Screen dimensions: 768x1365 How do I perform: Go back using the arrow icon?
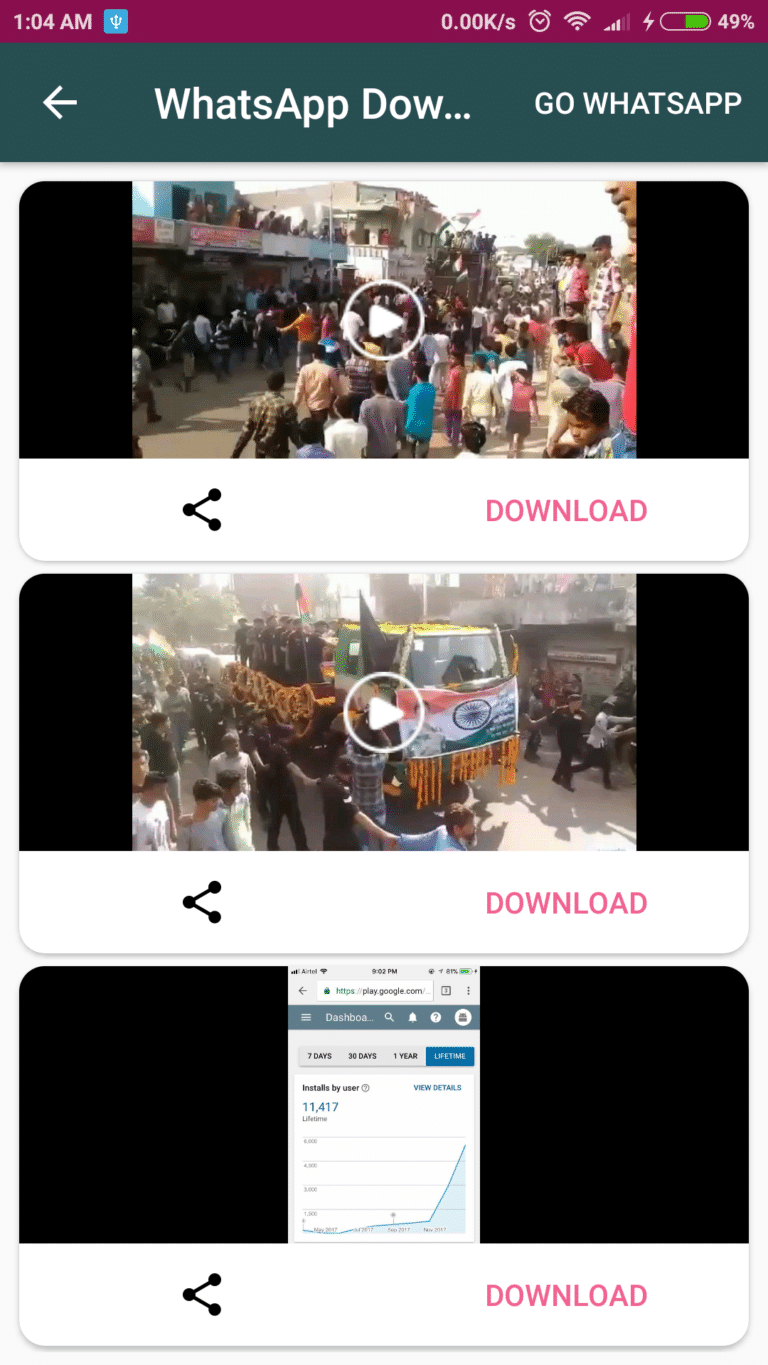(x=60, y=102)
